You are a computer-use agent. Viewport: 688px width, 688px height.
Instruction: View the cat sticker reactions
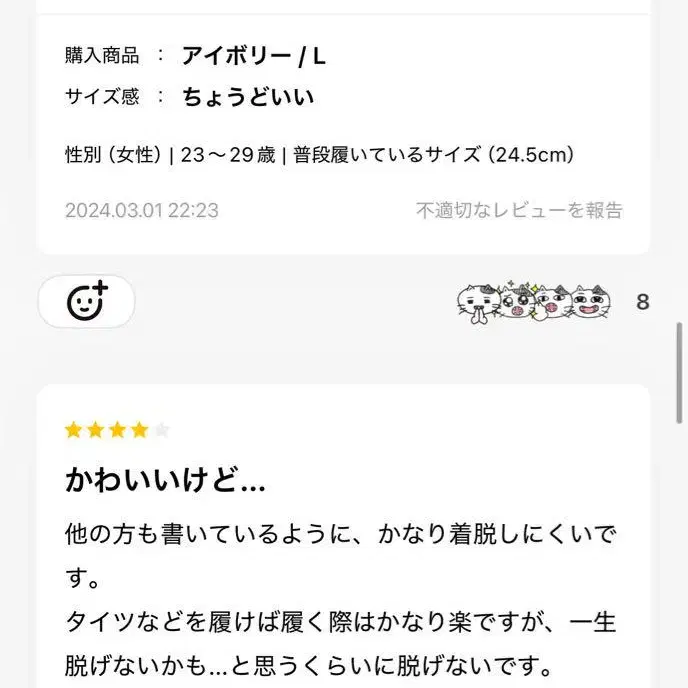(534, 300)
